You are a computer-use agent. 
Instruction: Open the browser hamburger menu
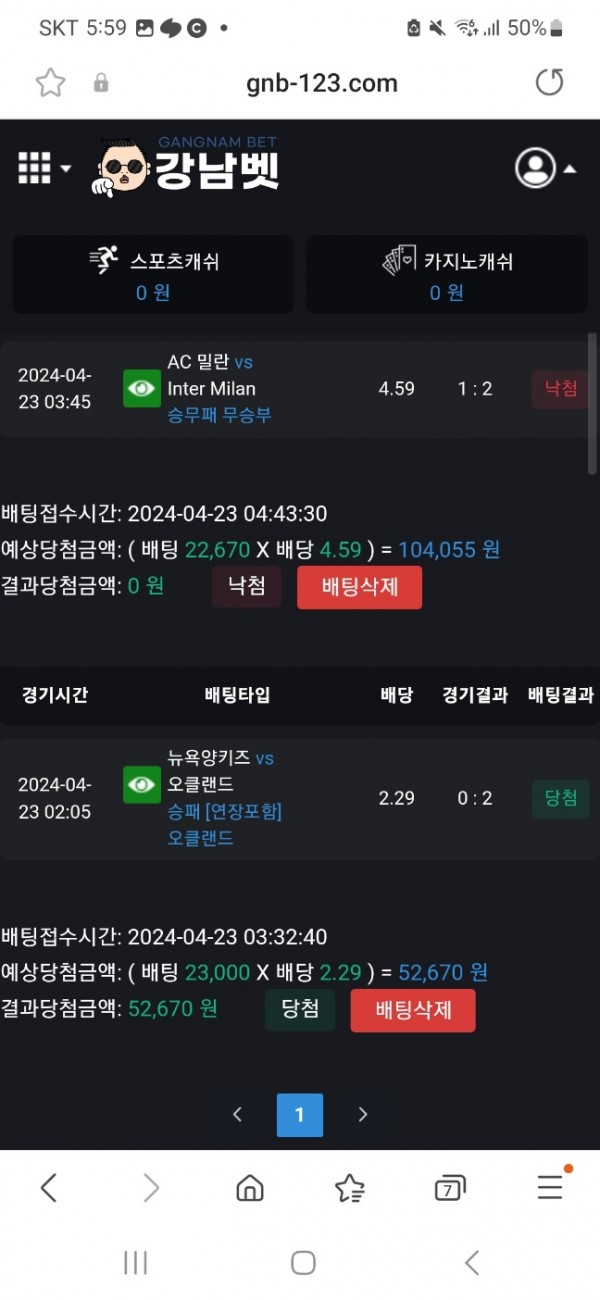pyautogui.click(x=550, y=1187)
